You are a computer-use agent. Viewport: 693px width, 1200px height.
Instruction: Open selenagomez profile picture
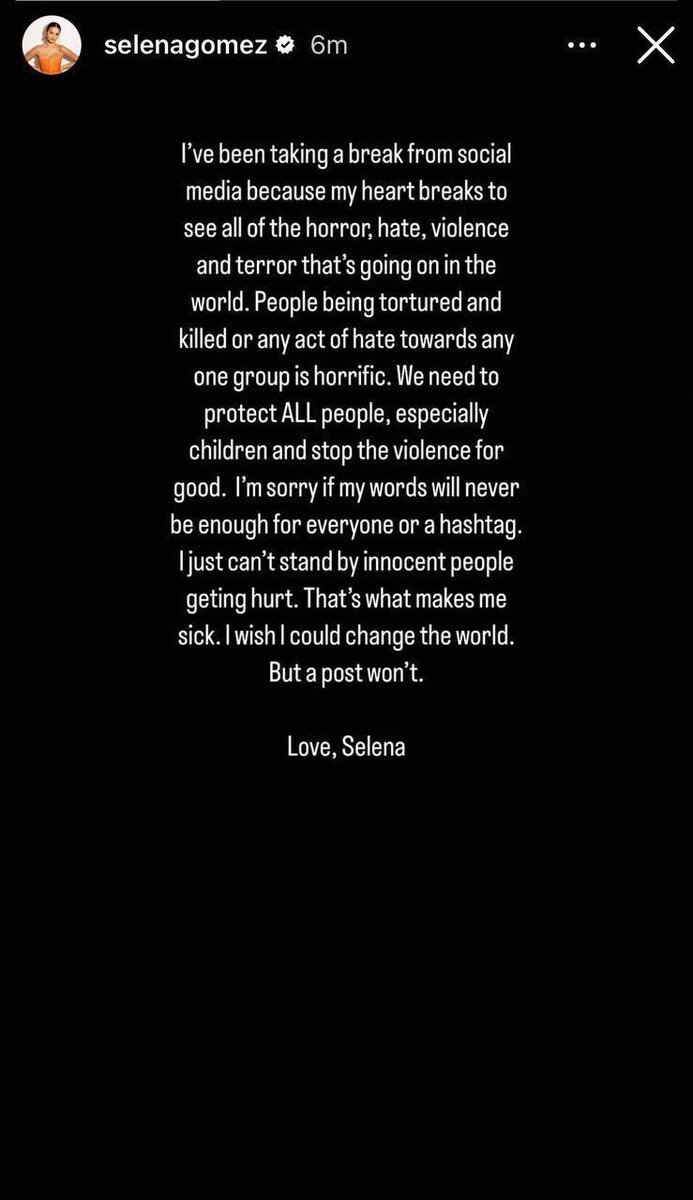click(x=51, y=46)
